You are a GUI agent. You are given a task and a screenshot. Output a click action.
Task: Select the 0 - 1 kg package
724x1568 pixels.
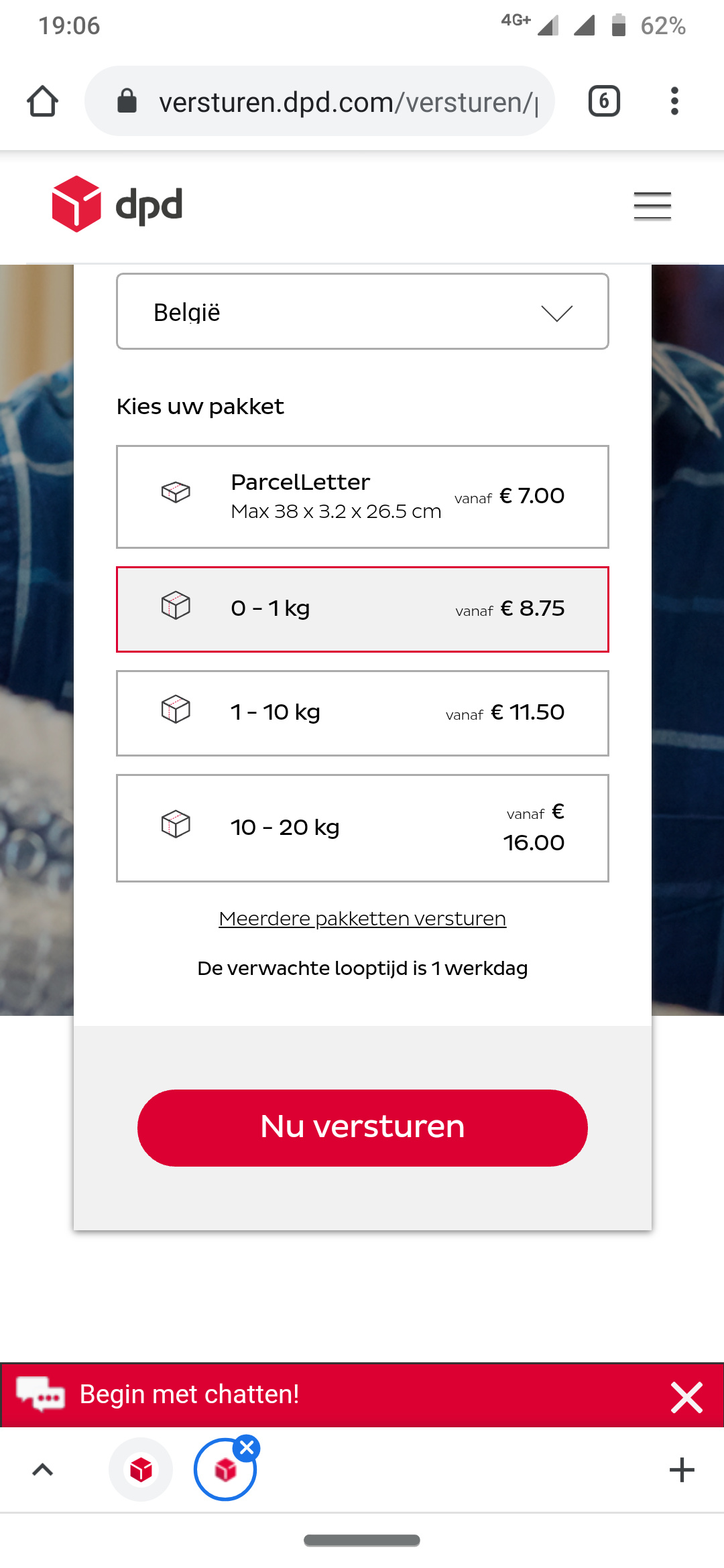363,609
